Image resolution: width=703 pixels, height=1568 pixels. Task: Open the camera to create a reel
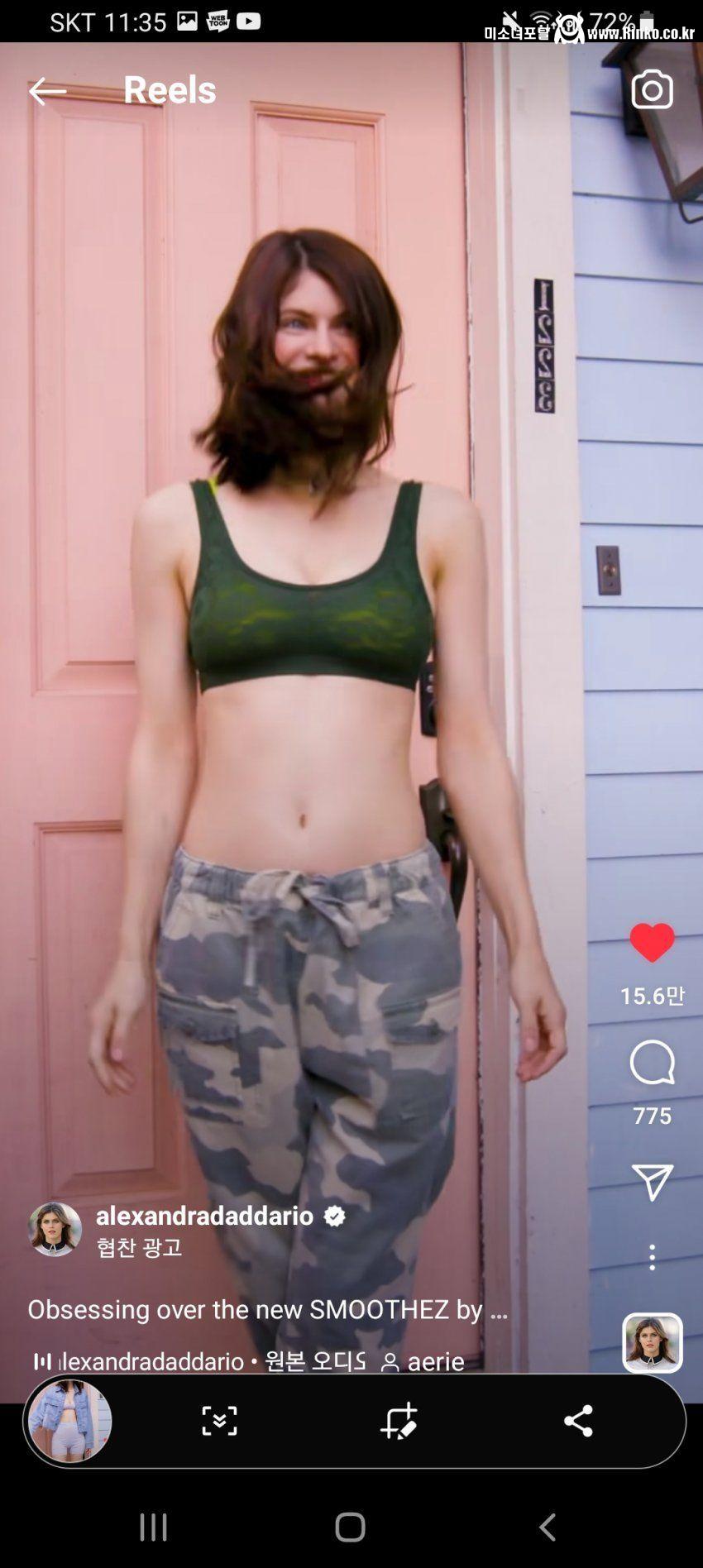(x=652, y=90)
